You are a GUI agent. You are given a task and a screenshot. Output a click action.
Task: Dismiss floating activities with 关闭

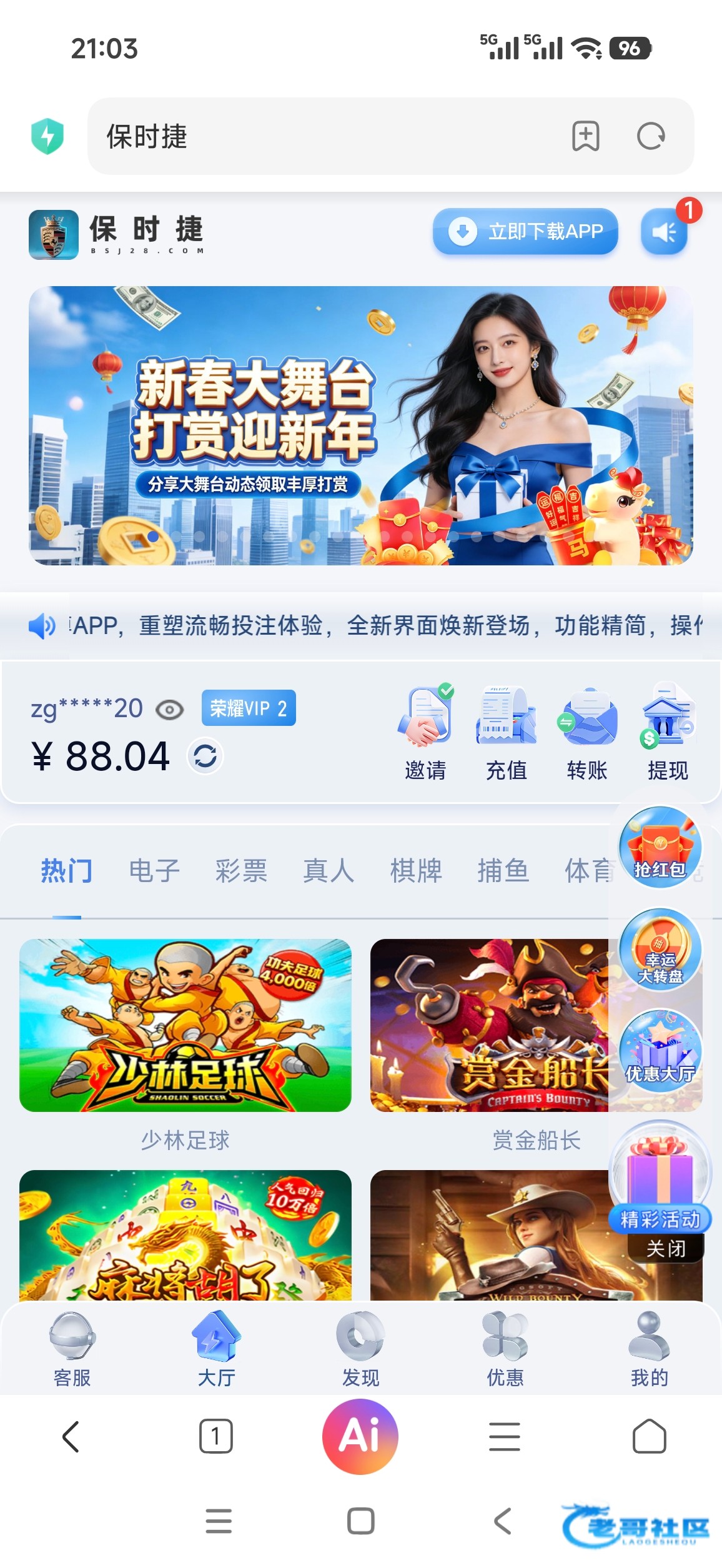(666, 1249)
